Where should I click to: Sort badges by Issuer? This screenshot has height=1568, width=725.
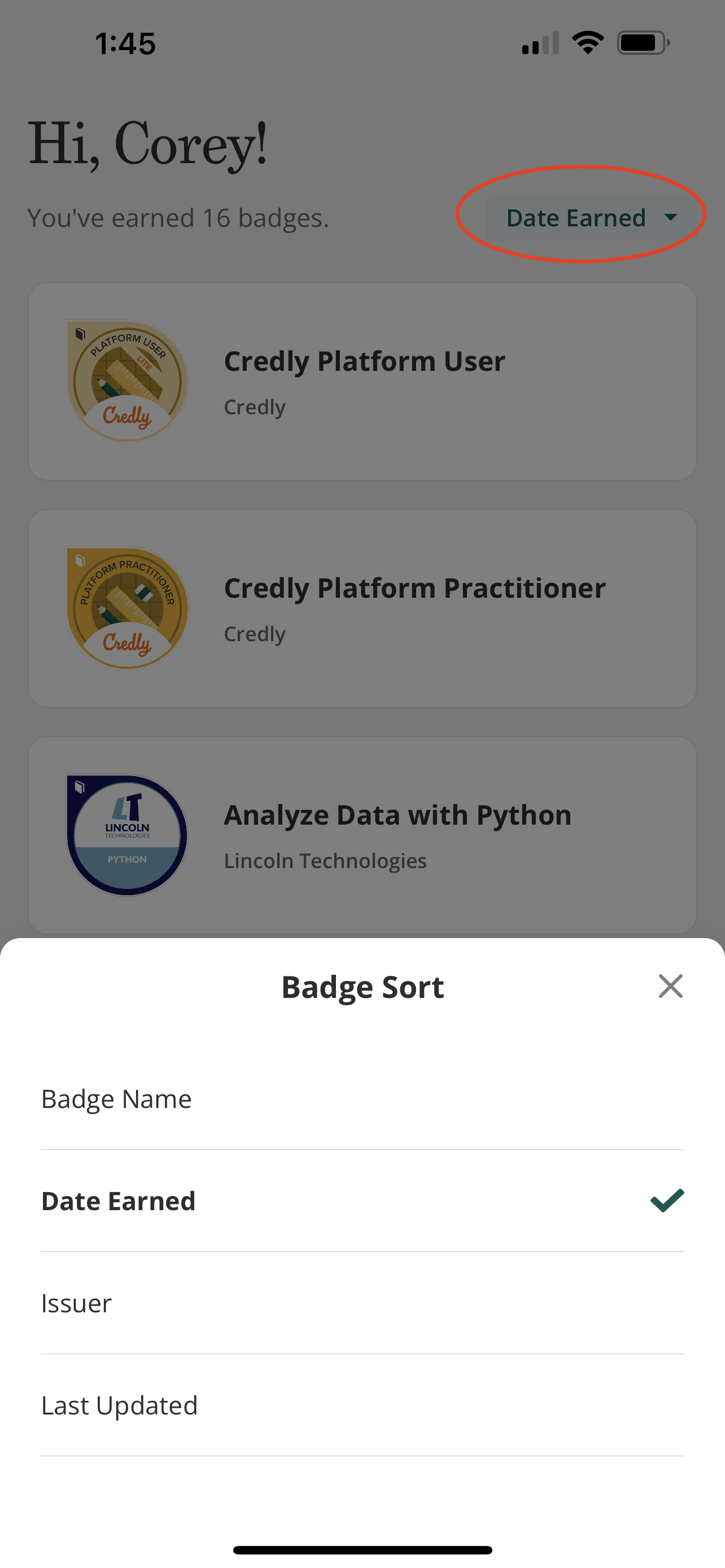(x=362, y=1303)
